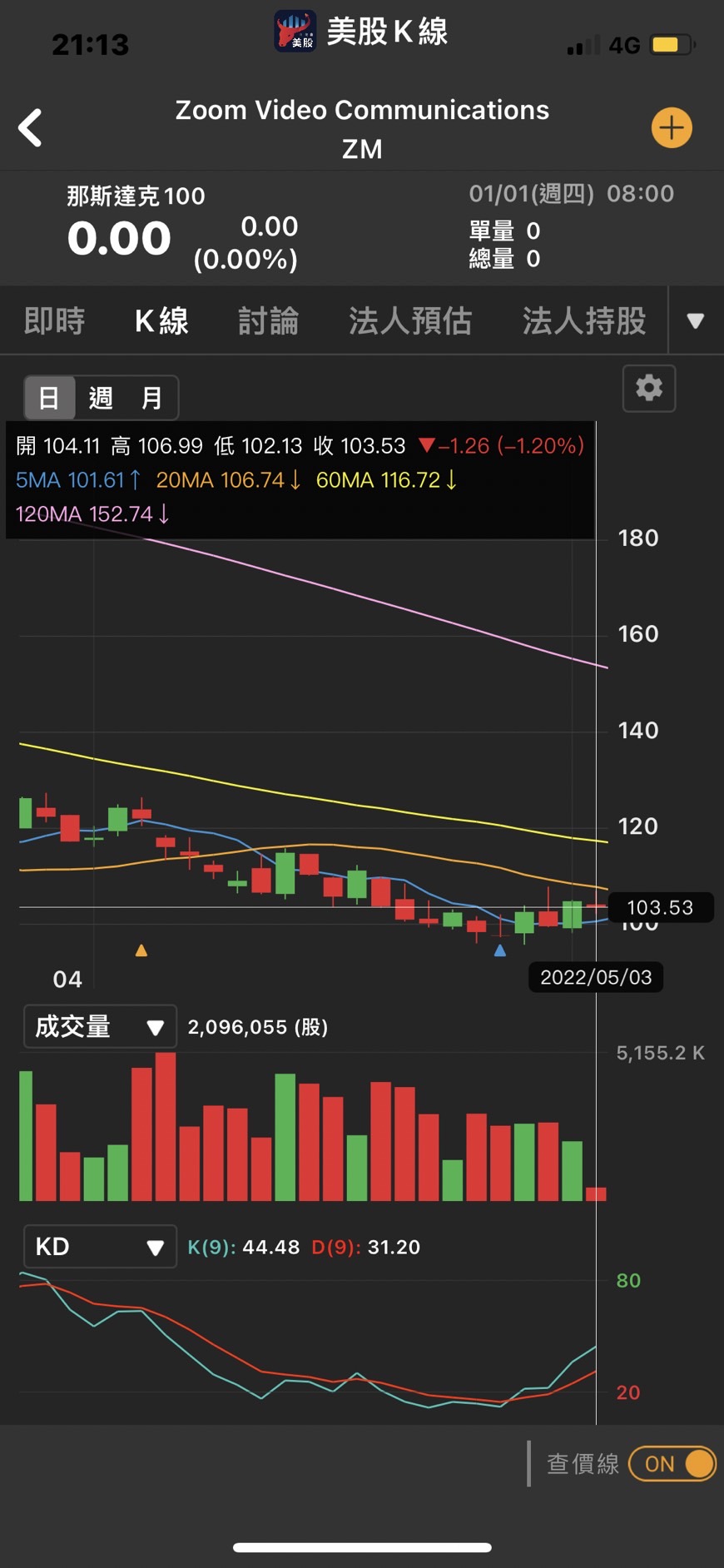This screenshot has height=1568, width=724.
Task: Open the KD indicator dropdown
Action: tap(100, 1247)
